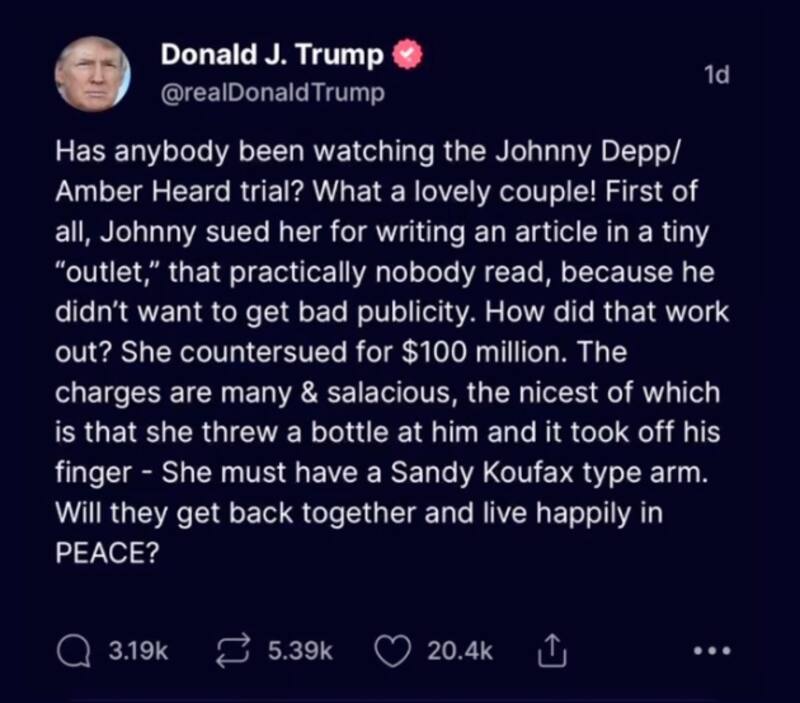Like the post with the heart icon
The image size is (800, 703).
pyautogui.click(x=391, y=651)
